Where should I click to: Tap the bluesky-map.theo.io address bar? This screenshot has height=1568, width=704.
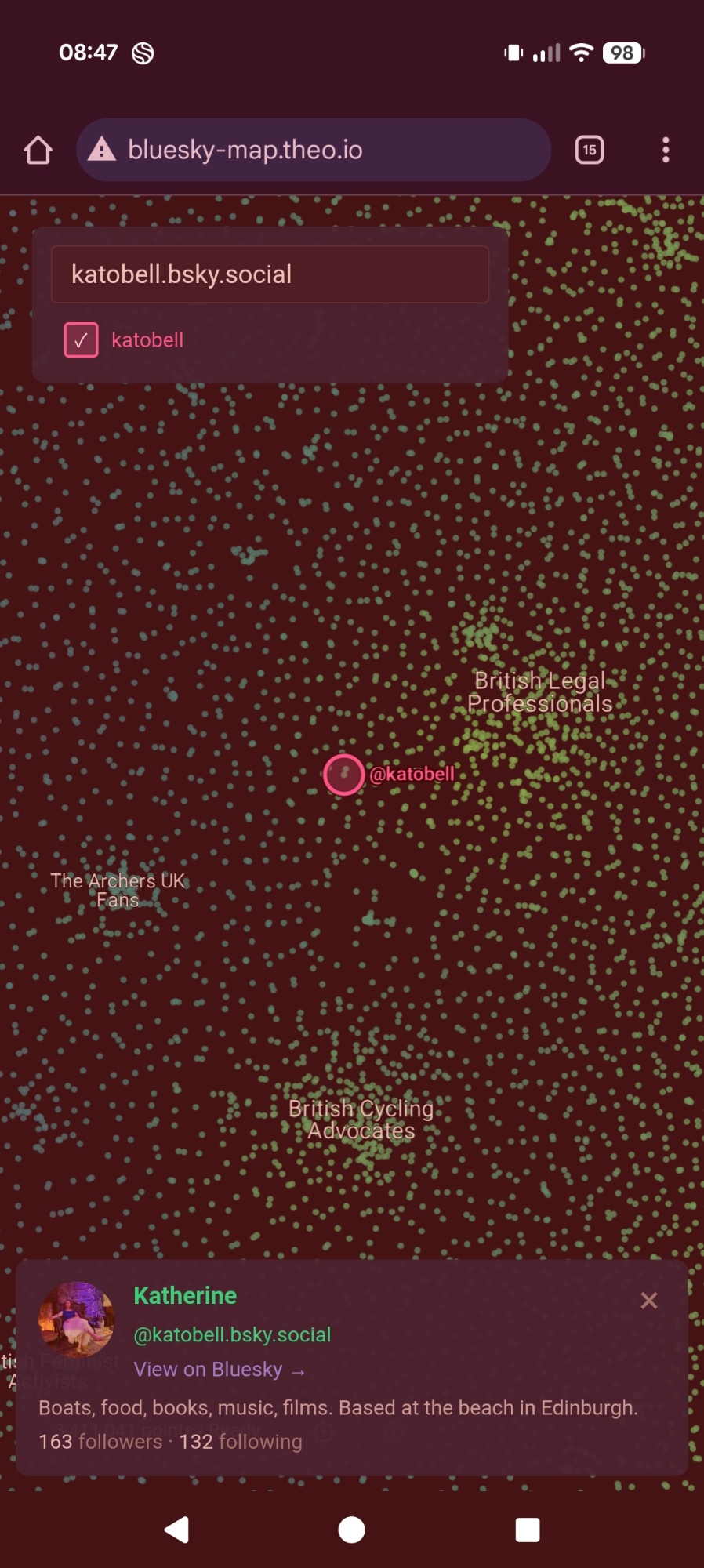pyautogui.click(x=314, y=150)
